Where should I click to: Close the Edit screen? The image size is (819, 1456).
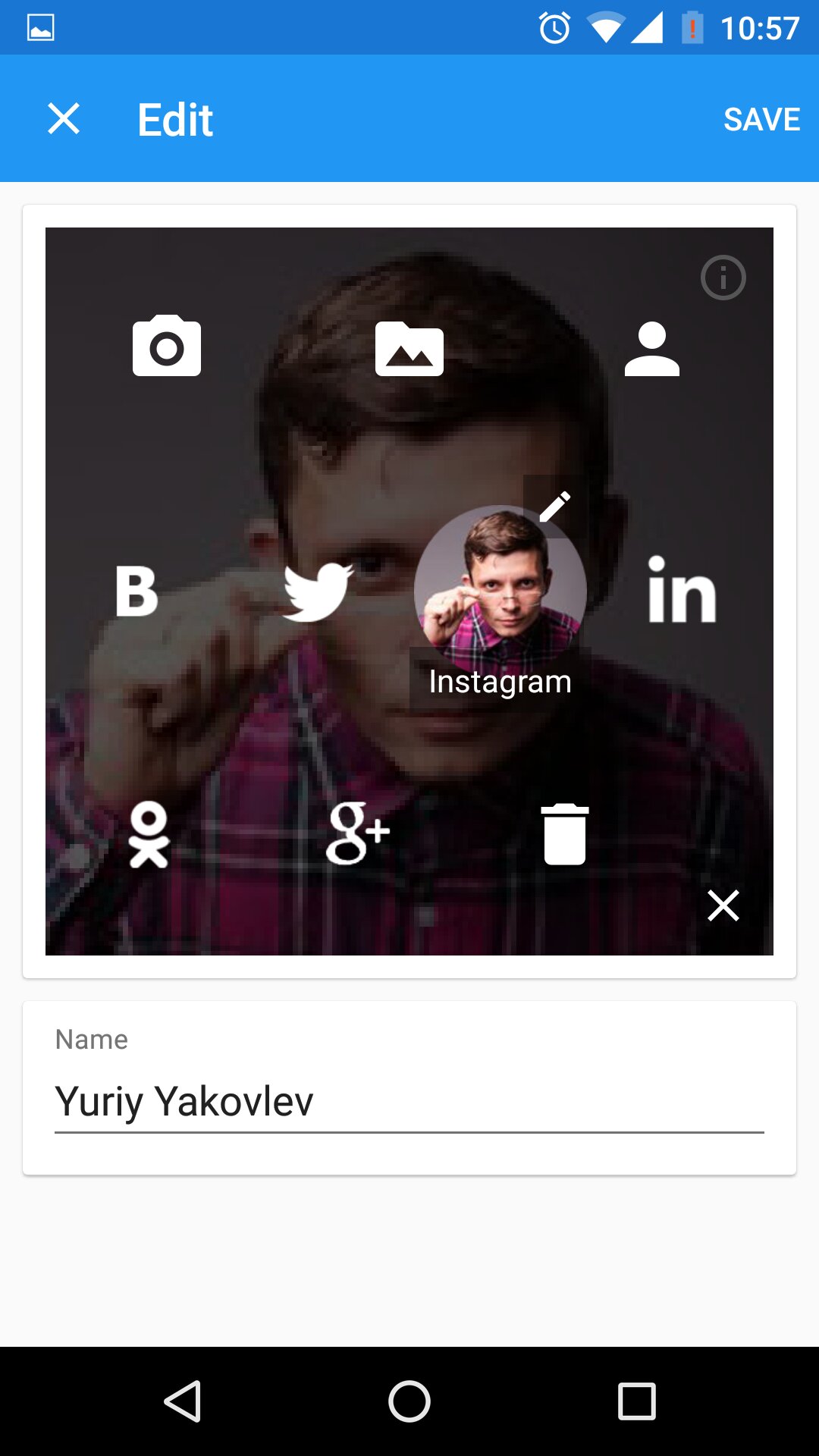point(64,119)
